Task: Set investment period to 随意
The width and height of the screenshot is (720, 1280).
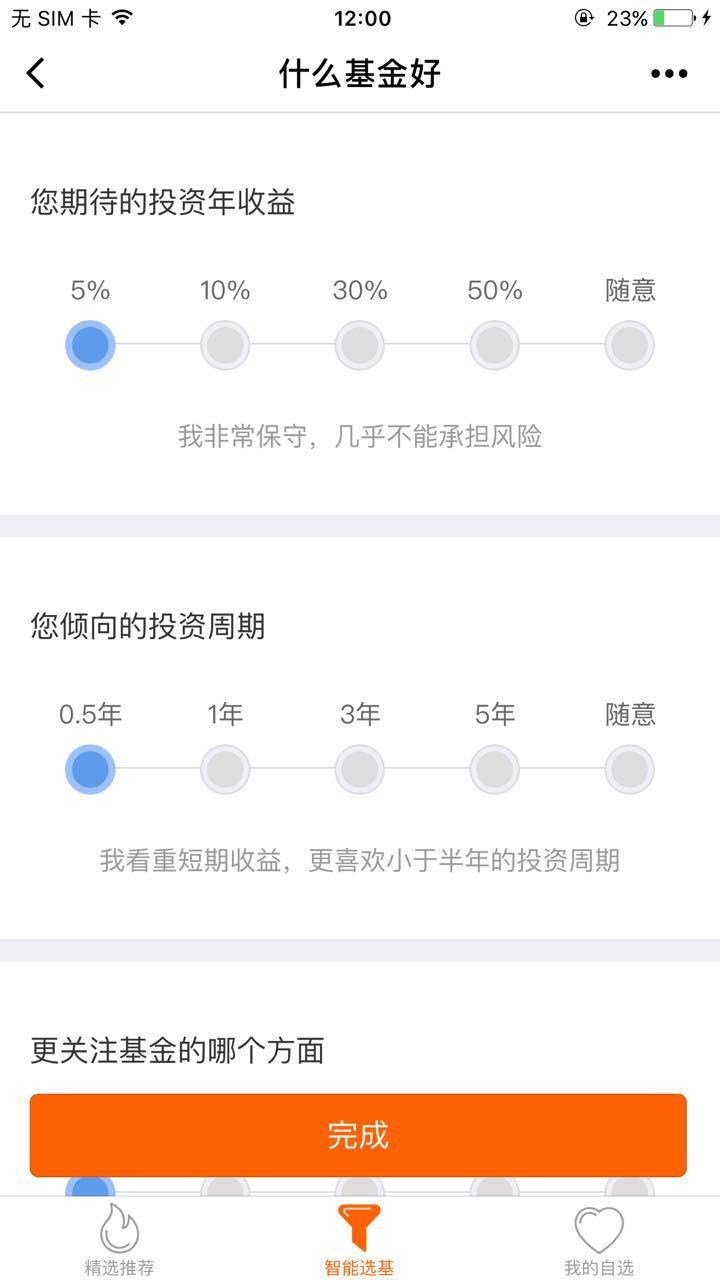Action: [x=630, y=769]
